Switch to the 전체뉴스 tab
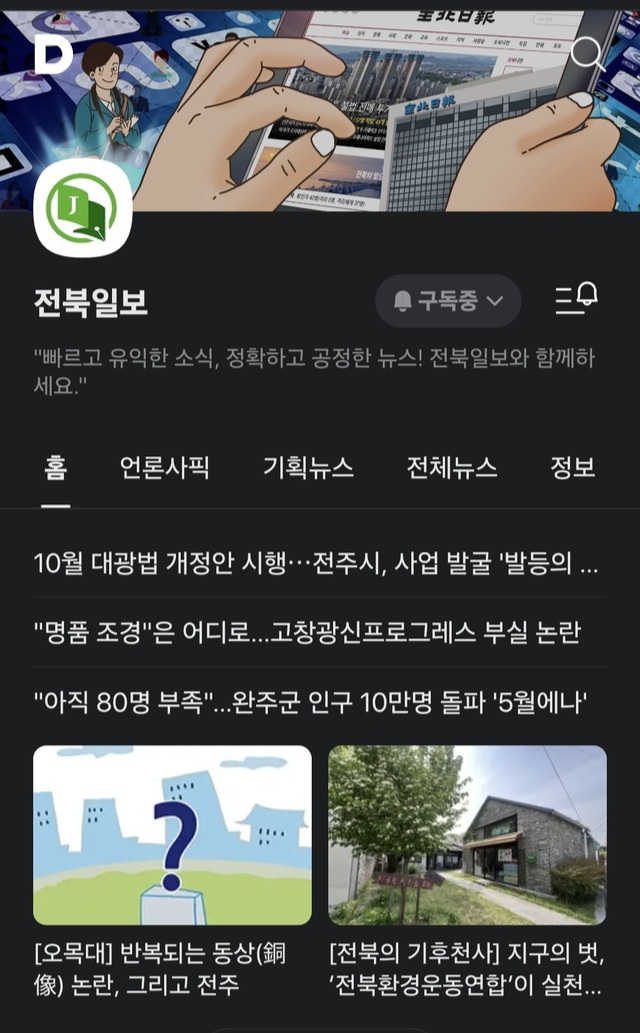This screenshot has width=640, height=1033. click(x=452, y=467)
